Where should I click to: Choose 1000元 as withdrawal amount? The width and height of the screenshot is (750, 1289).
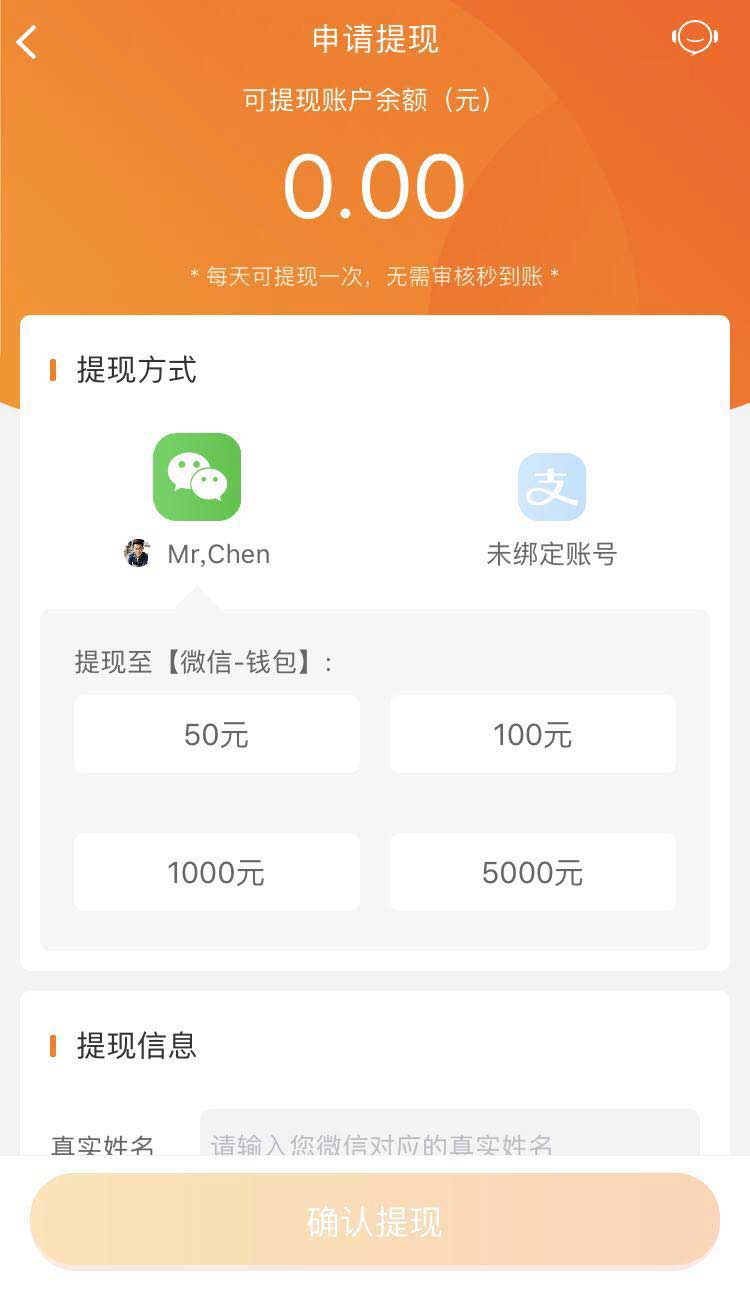coord(216,873)
